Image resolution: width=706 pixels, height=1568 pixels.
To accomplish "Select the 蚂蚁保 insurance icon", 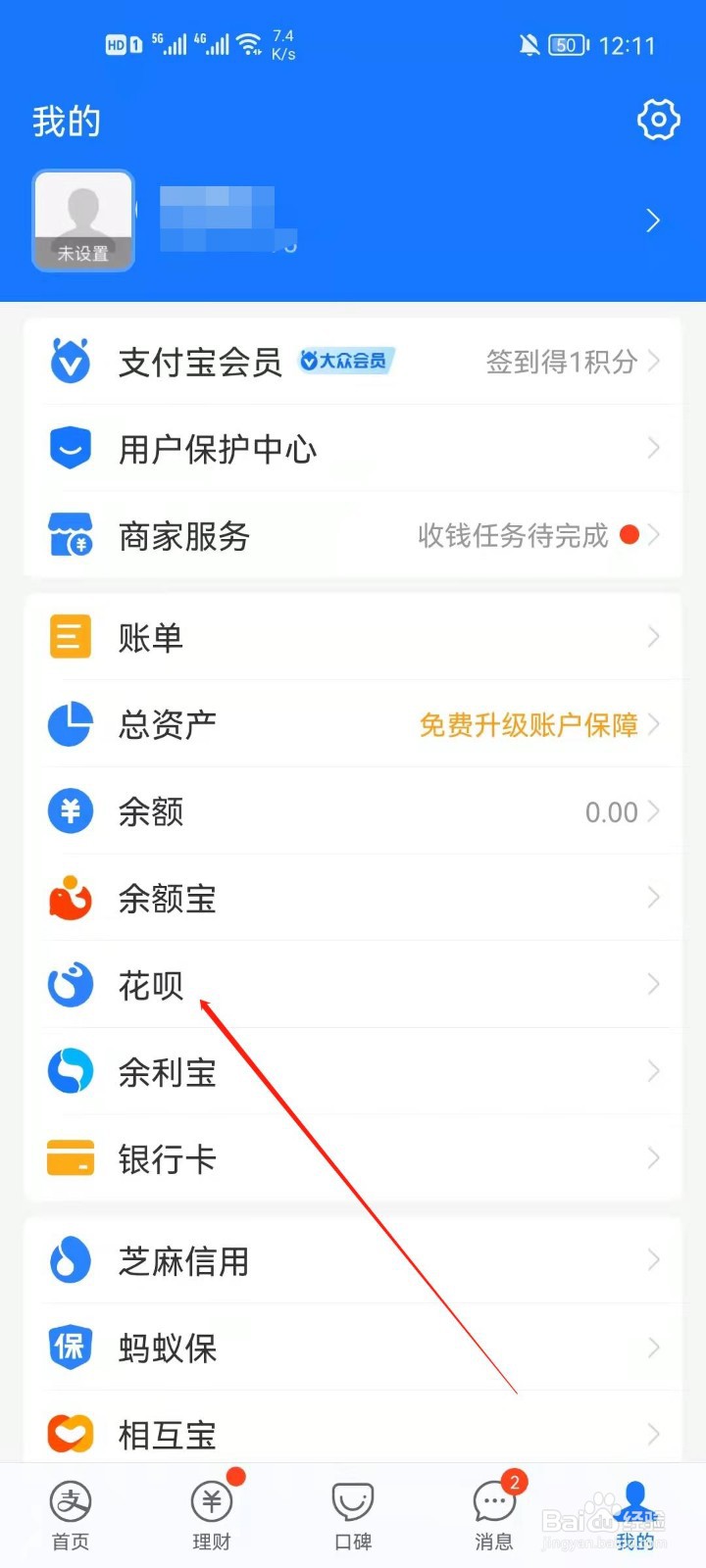I will [69, 1347].
